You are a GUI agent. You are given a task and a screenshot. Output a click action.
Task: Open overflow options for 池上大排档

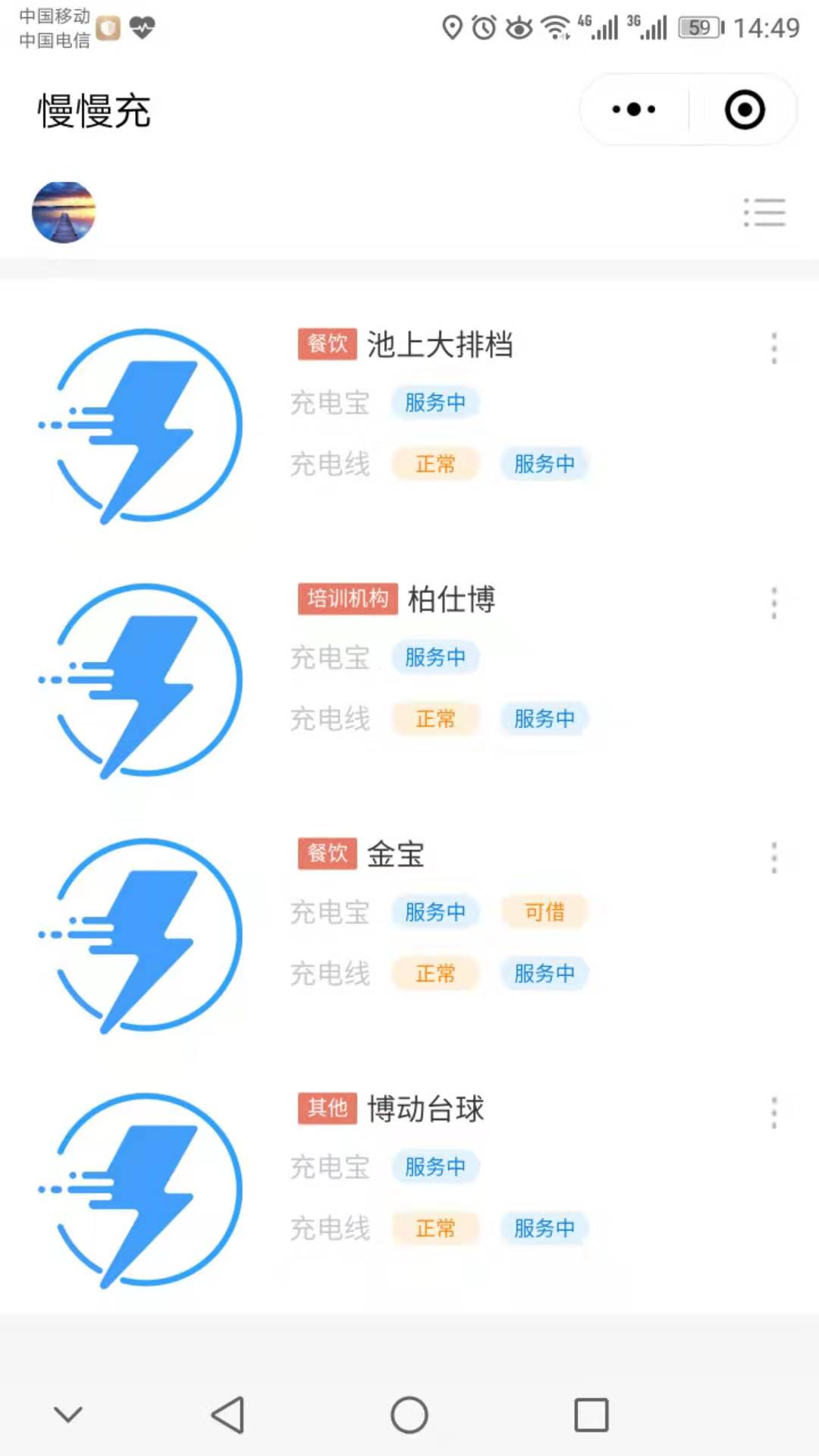(774, 348)
